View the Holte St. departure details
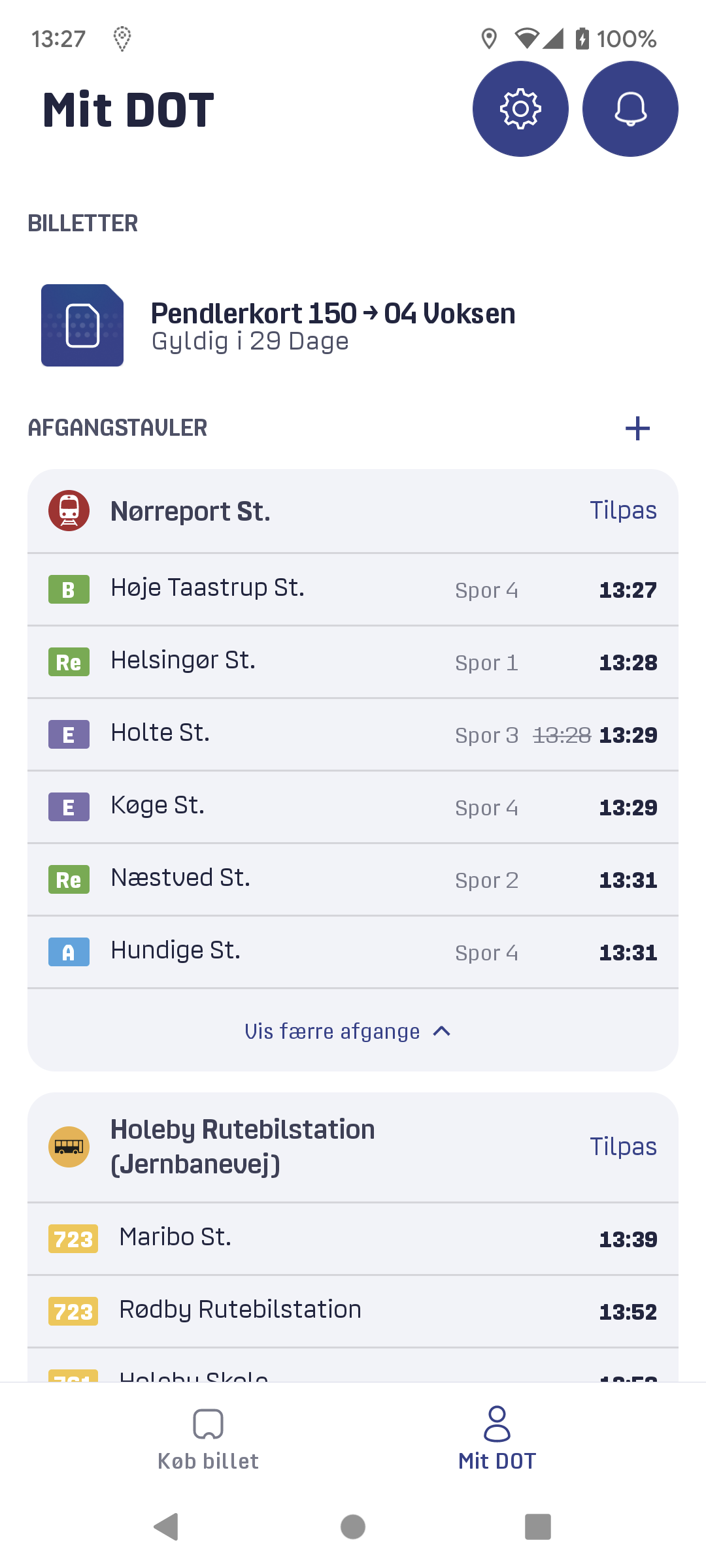The image size is (706, 1568). coord(353,734)
